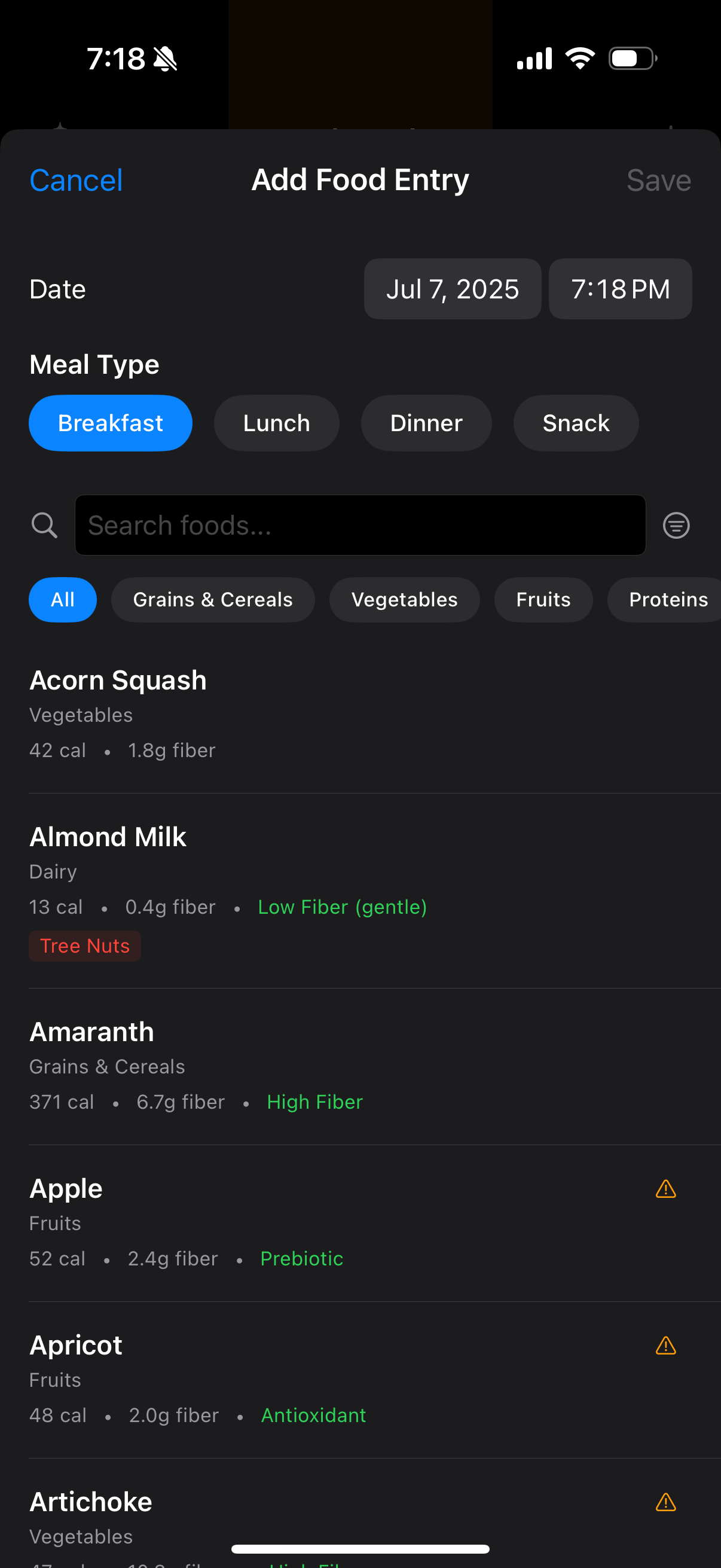The image size is (721, 1568).
Task: Tap the search magnifier icon
Action: tap(43, 524)
